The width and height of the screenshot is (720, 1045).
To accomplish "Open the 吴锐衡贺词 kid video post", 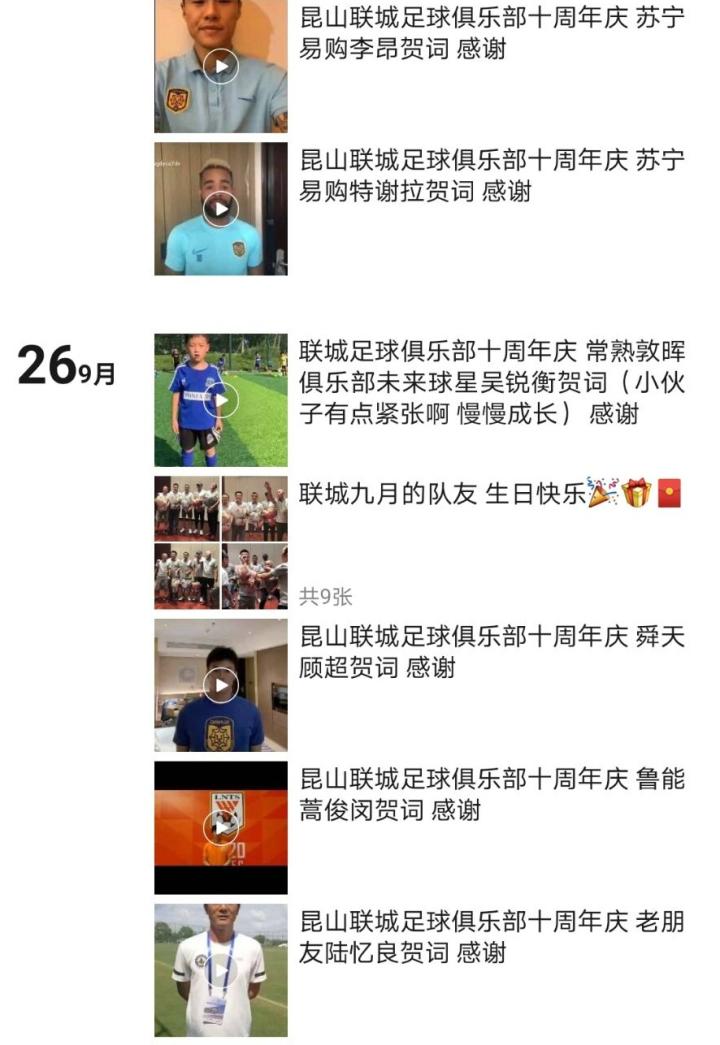I will 221,400.
